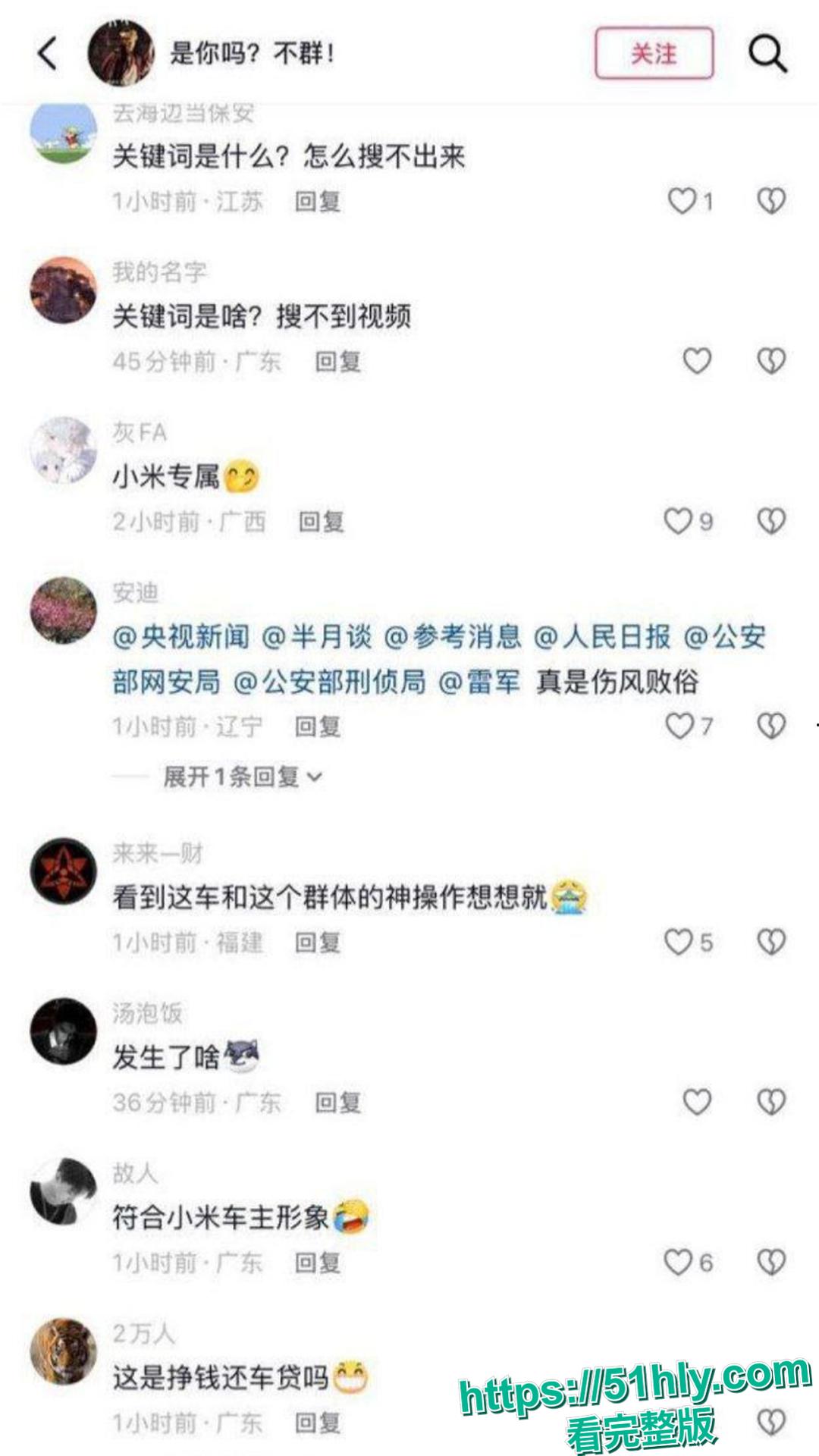Open the 是你吗？不群！ profile avatar
Viewport: 819px width, 1456px height.
(x=121, y=53)
